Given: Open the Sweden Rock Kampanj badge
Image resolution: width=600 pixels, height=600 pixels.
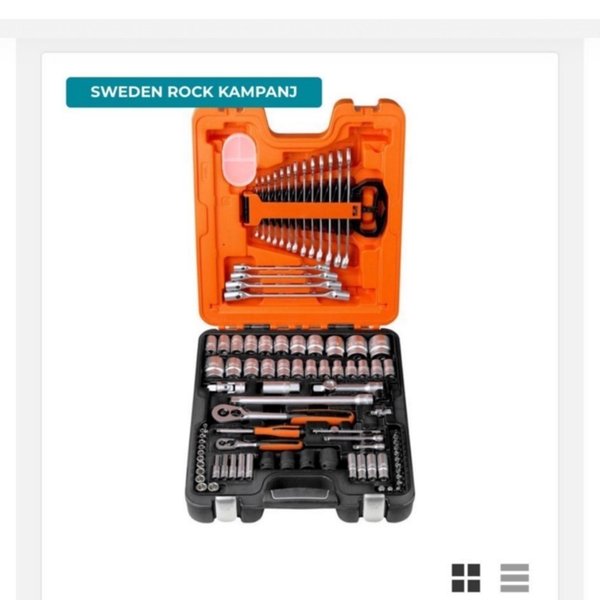Looking at the screenshot, I should [194, 92].
